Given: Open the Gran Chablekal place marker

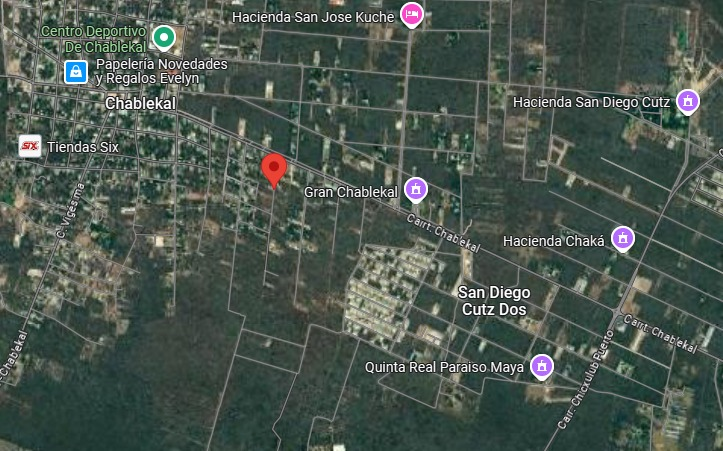Looking at the screenshot, I should point(416,189).
